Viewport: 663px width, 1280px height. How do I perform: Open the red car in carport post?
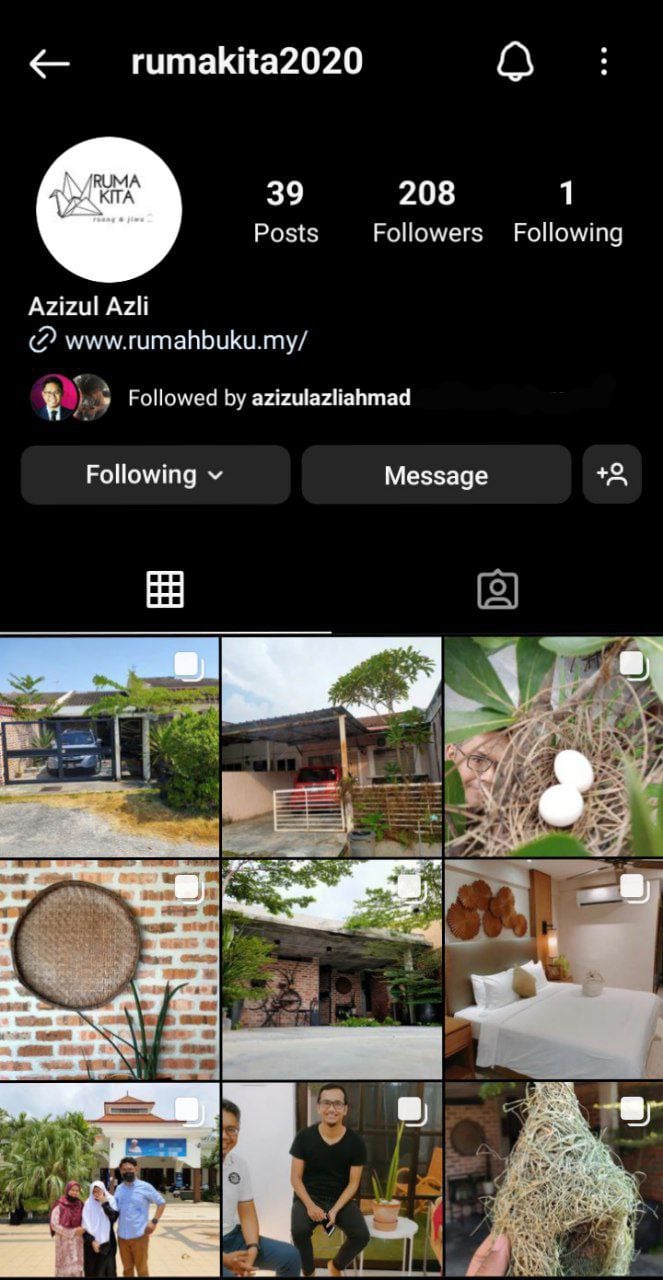[x=331, y=747]
